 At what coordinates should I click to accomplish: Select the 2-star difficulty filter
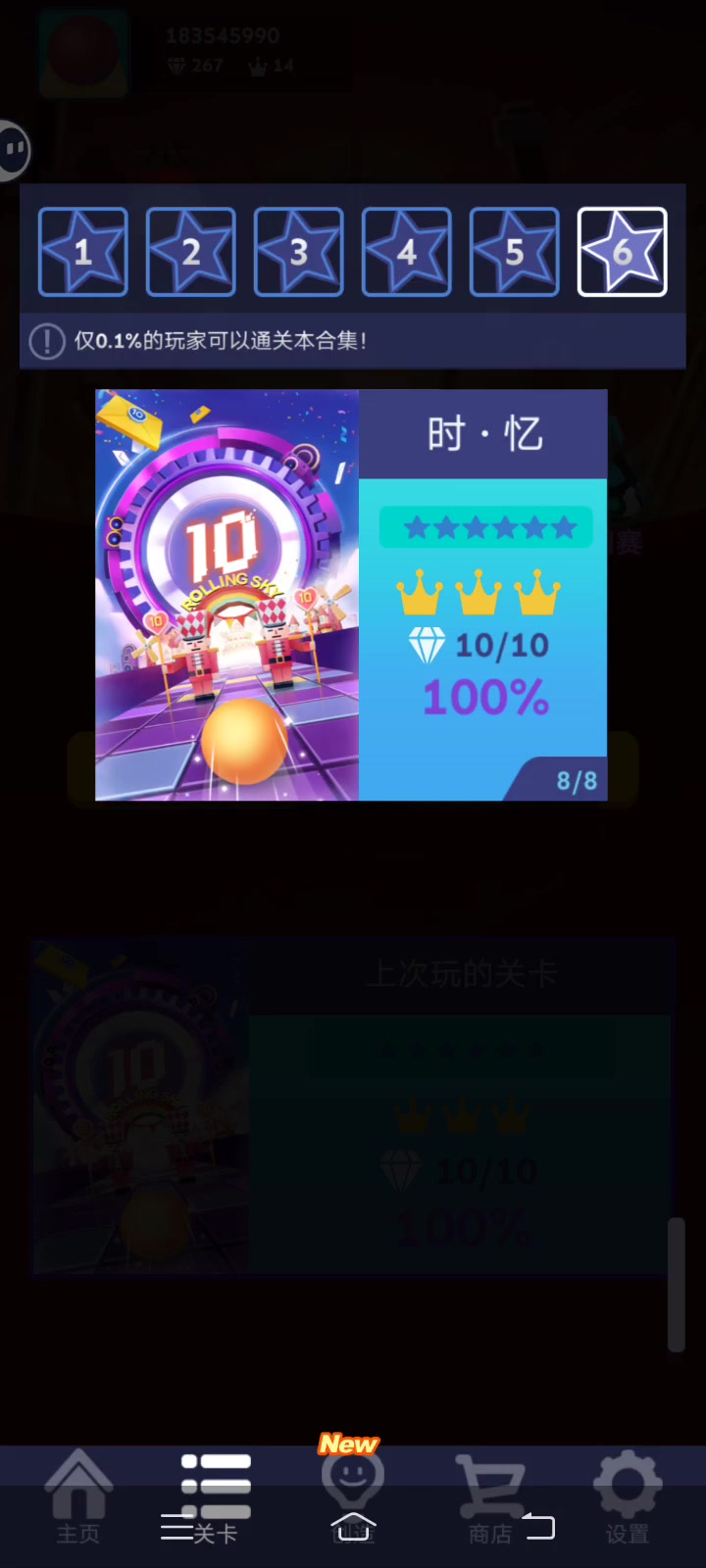[191, 252]
